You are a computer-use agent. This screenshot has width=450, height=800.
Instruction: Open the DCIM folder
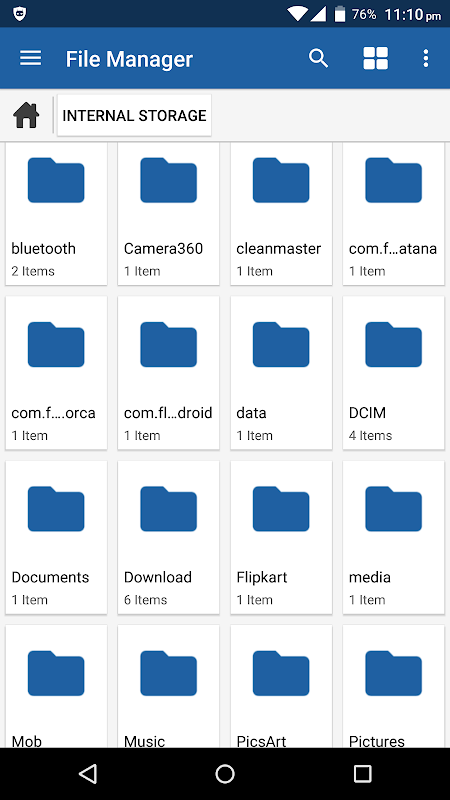tap(393, 373)
